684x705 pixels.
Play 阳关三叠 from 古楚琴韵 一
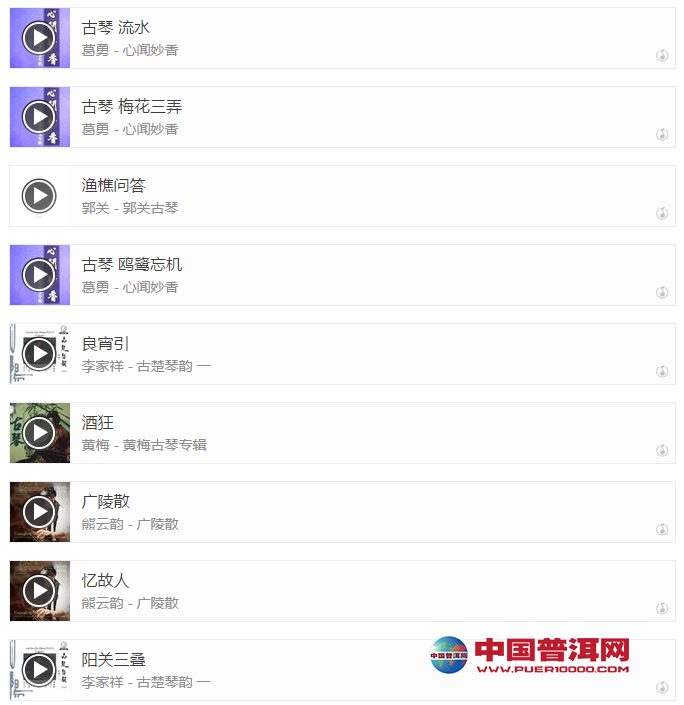[39, 669]
